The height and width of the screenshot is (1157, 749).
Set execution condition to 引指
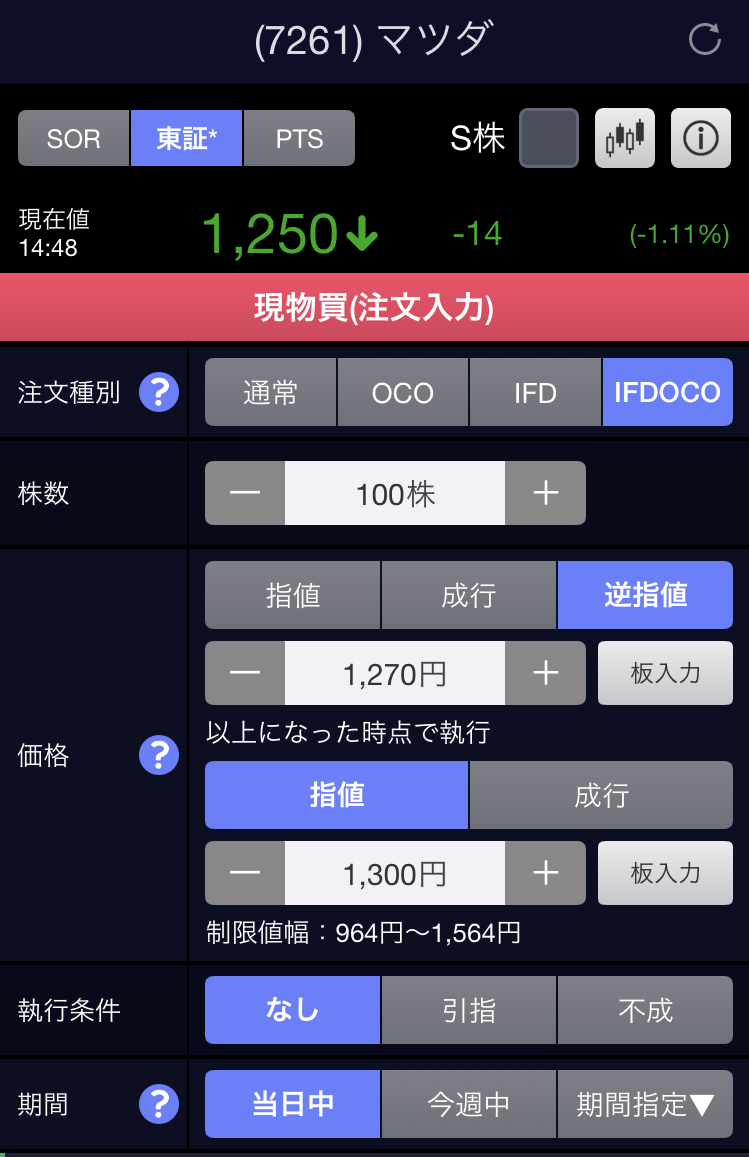[468, 1010]
